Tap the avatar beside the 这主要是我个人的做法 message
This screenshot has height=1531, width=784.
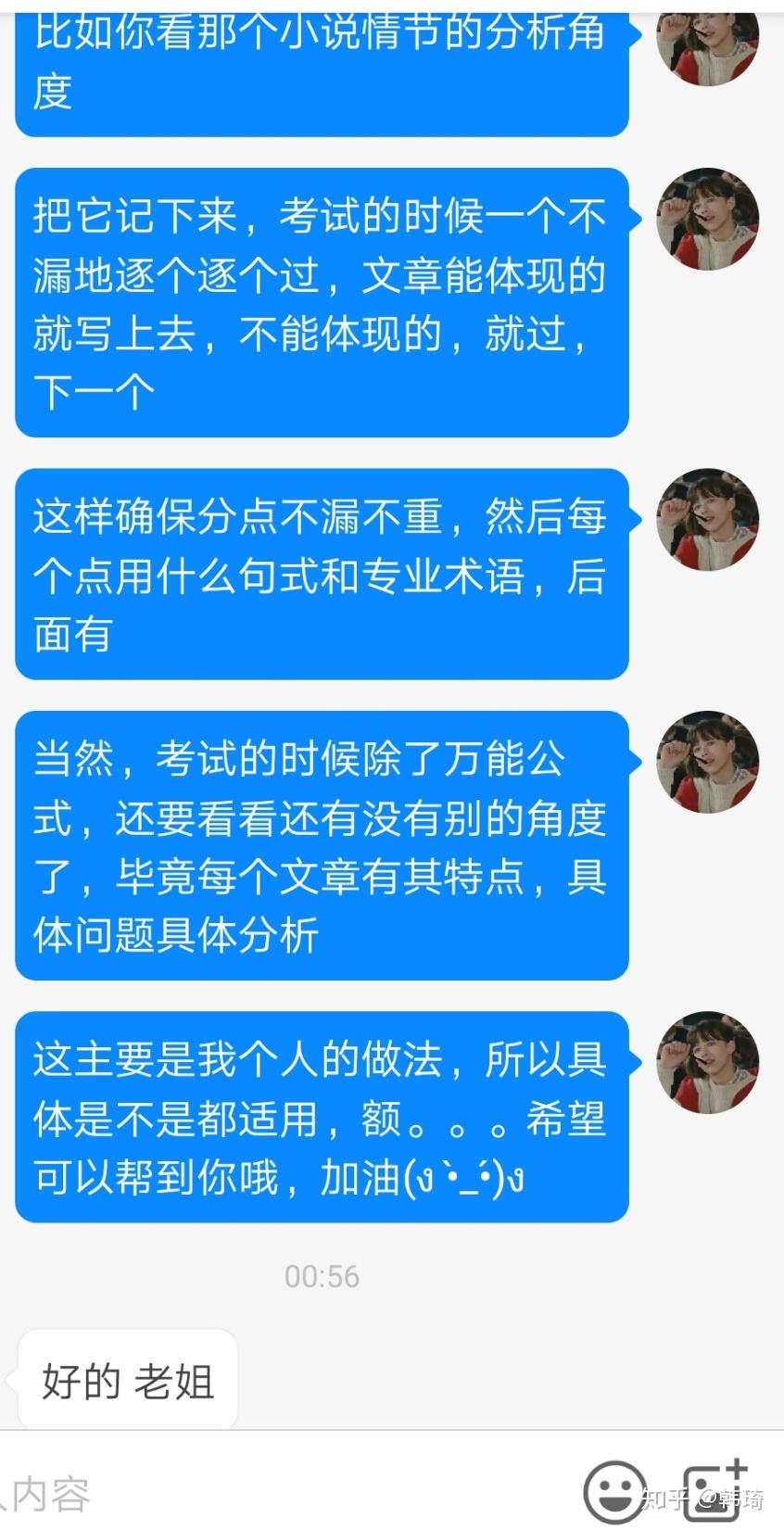coord(708,1062)
